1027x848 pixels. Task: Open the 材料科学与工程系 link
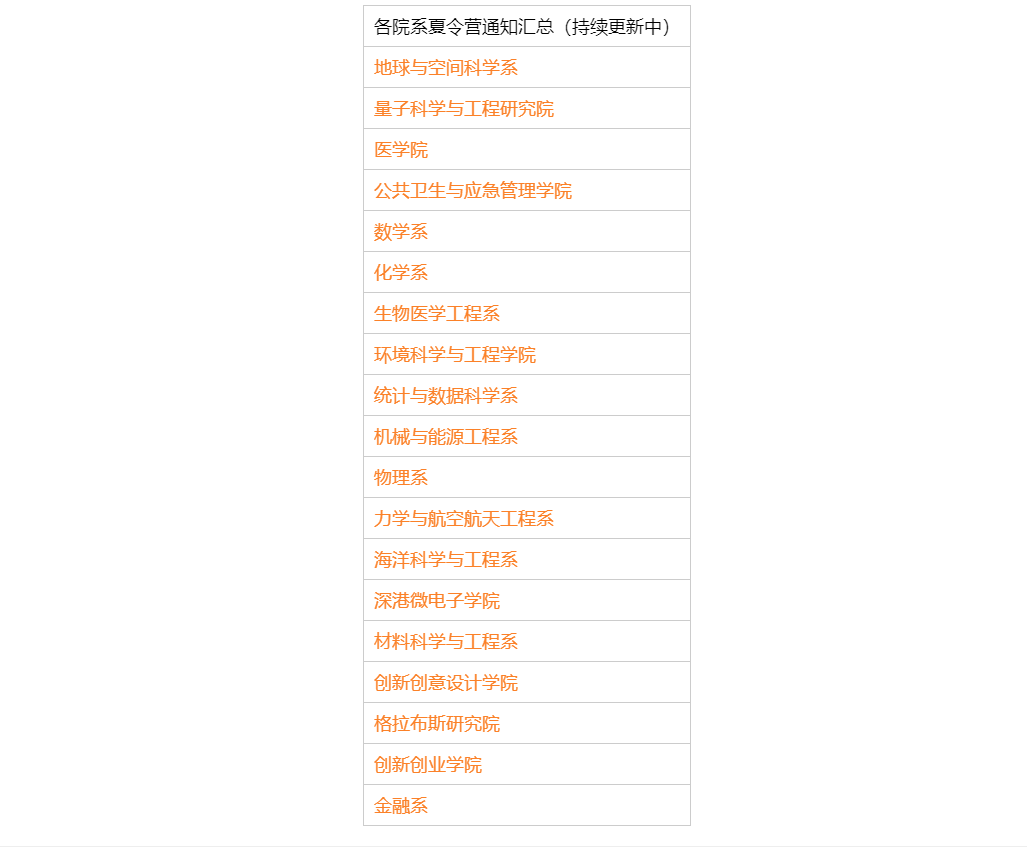(x=446, y=642)
